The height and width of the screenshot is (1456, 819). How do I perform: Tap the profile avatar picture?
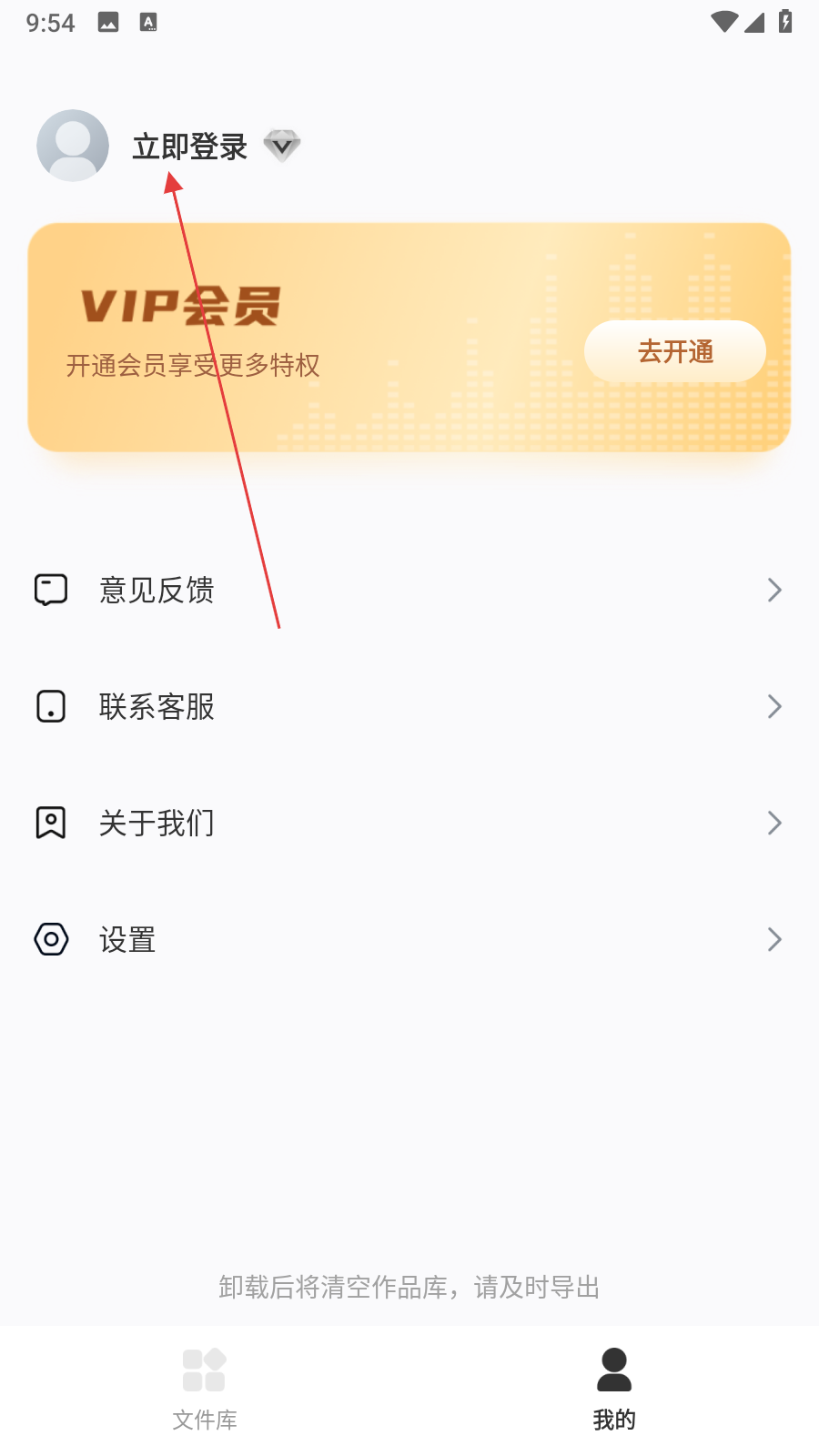73,146
